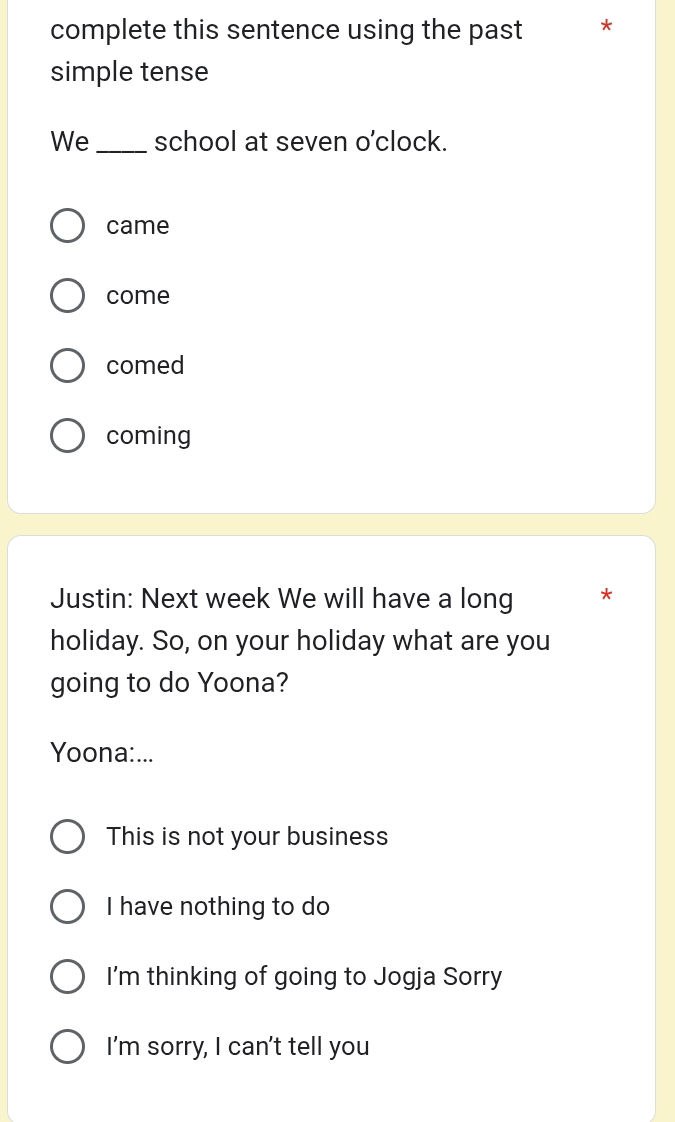Select "This is not your business"

tap(68, 837)
